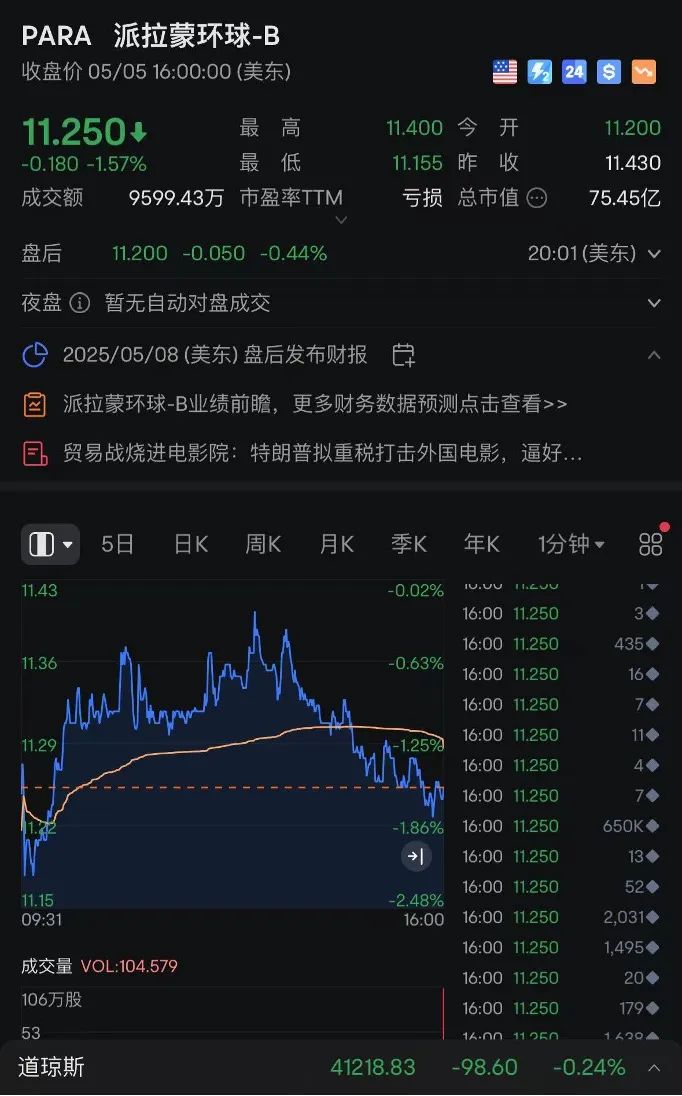Open the chart tools grid icon
This screenshot has width=682, height=1096.
click(651, 544)
